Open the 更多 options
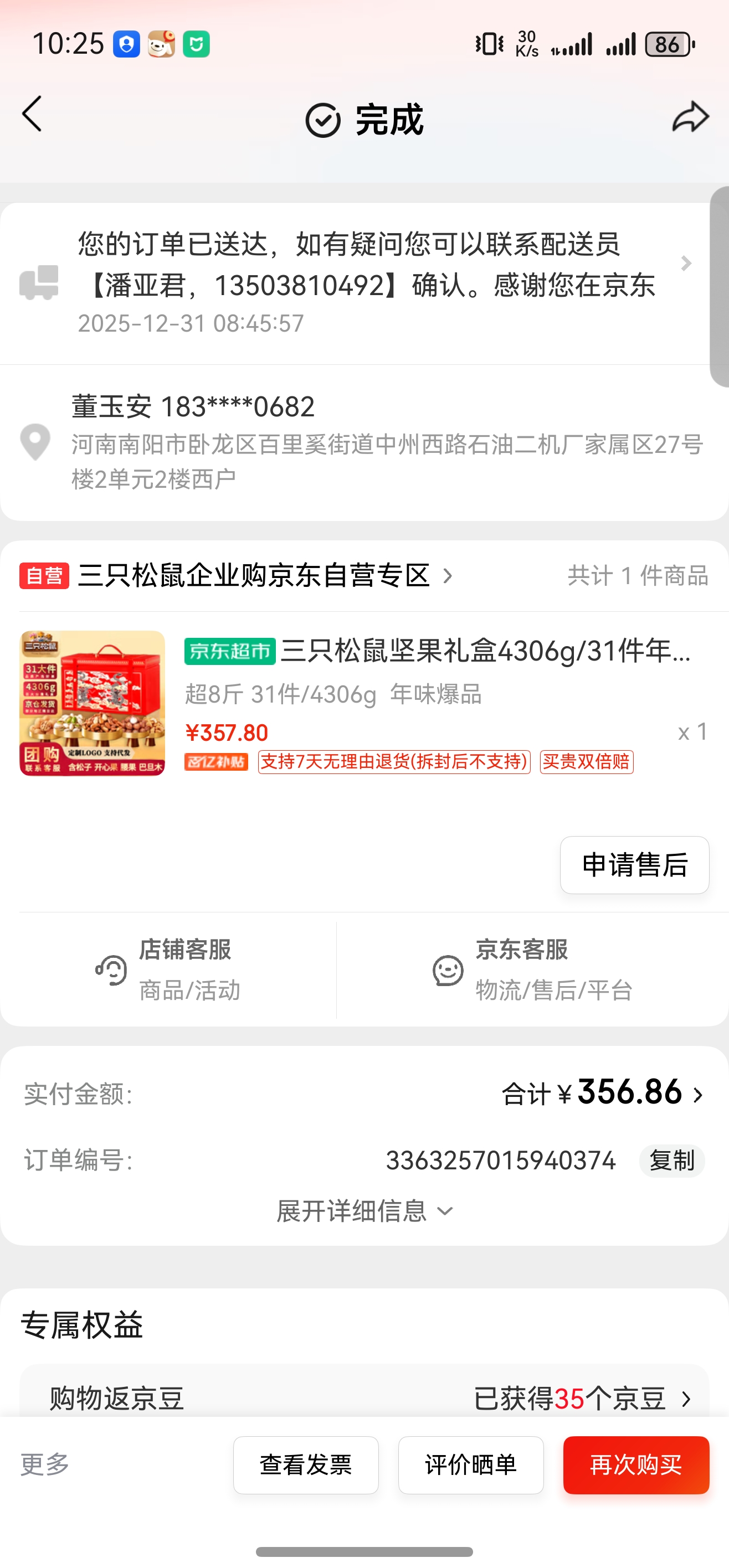This screenshot has width=729, height=1568. pyautogui.click(x=45, y=1464)
